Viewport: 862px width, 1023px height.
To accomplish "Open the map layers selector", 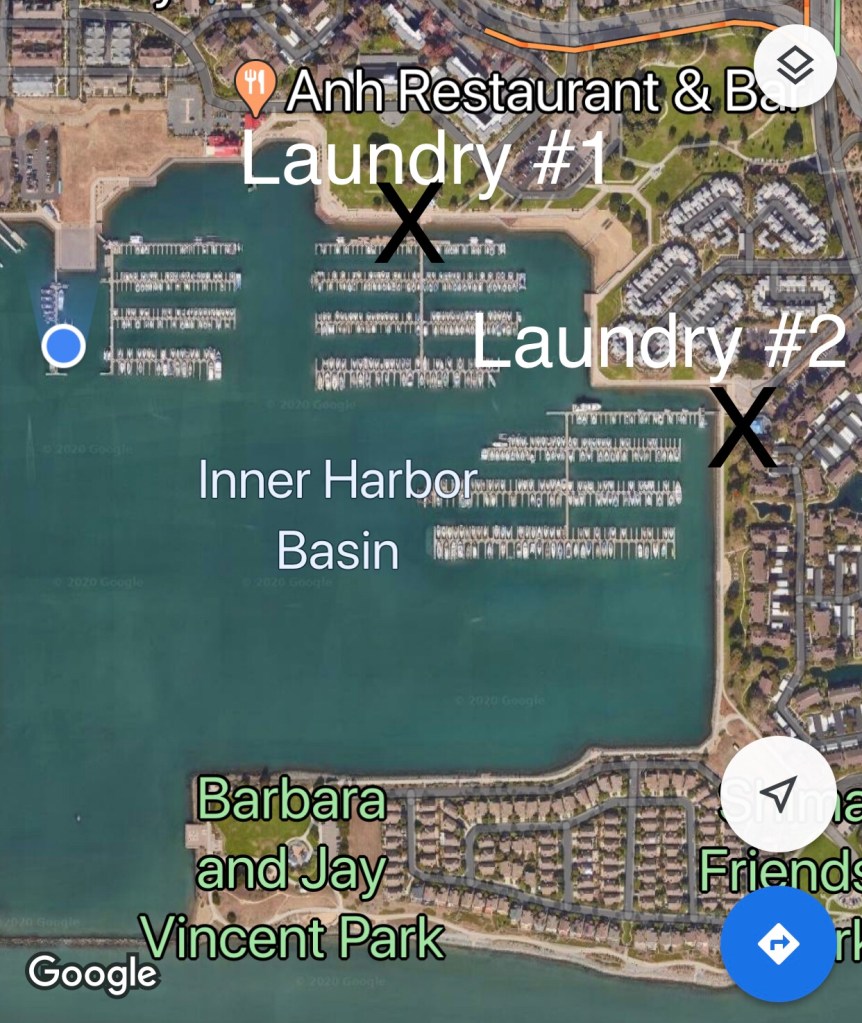I will pyautogui.click(x=795, y=66).
